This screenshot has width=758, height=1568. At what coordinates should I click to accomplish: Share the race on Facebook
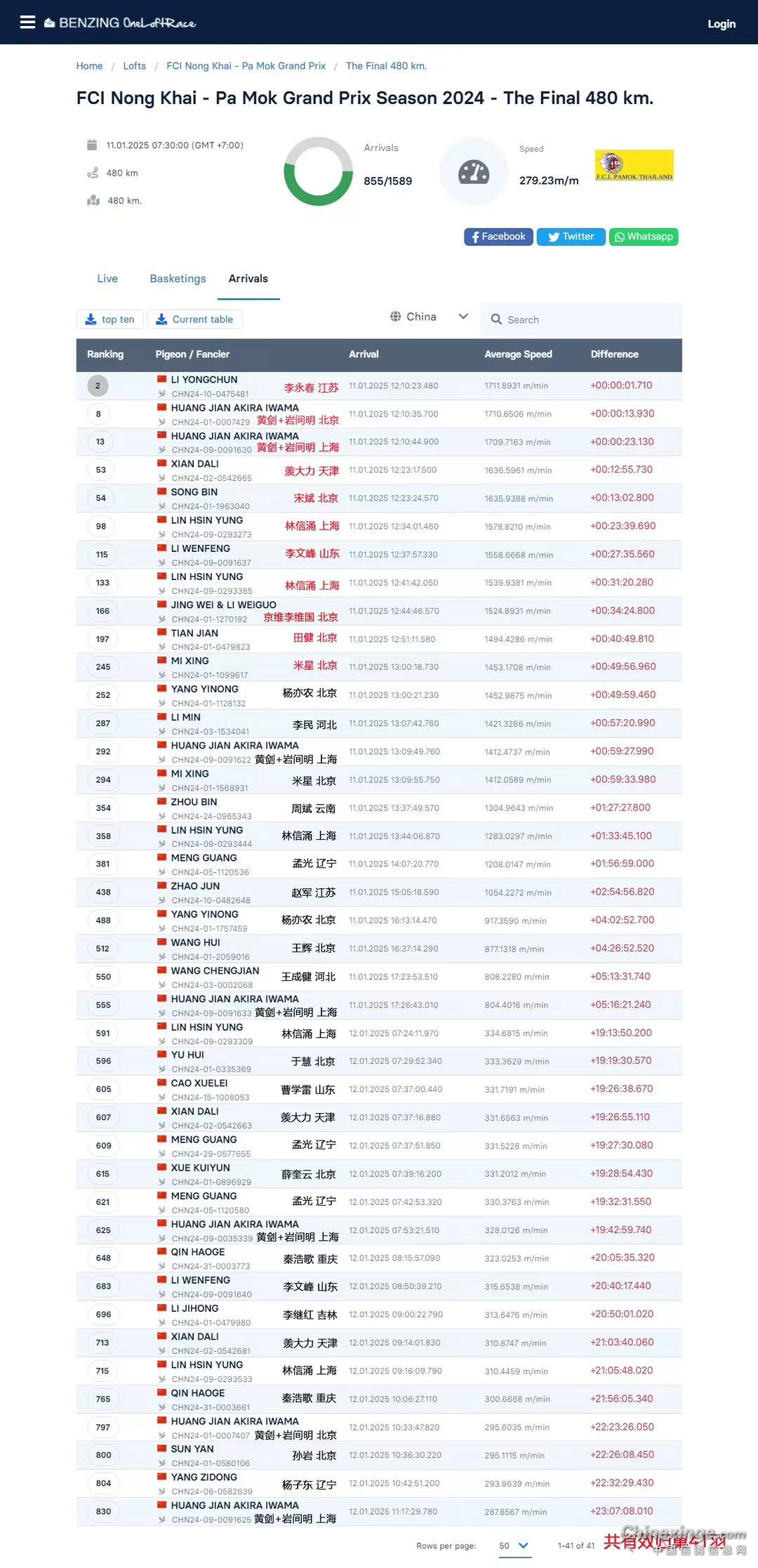tap(498, 237)
